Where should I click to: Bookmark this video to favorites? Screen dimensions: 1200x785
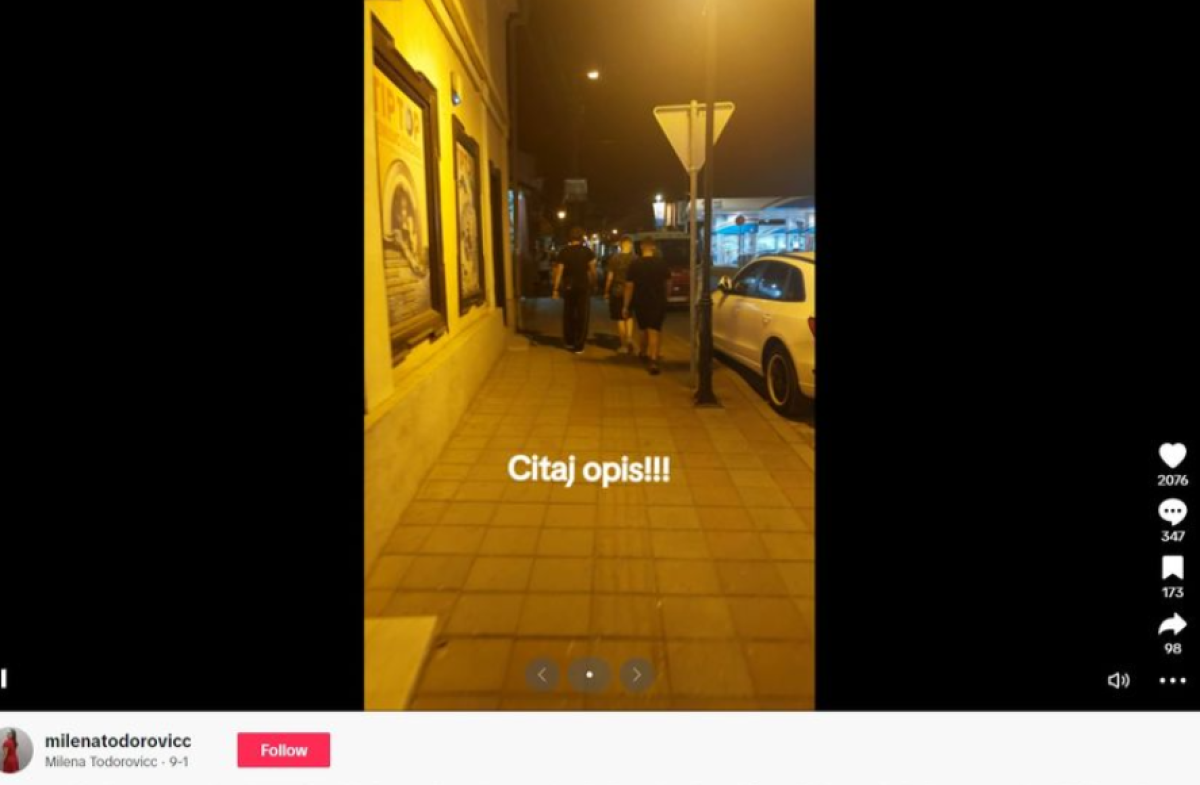coord(1172,568)
